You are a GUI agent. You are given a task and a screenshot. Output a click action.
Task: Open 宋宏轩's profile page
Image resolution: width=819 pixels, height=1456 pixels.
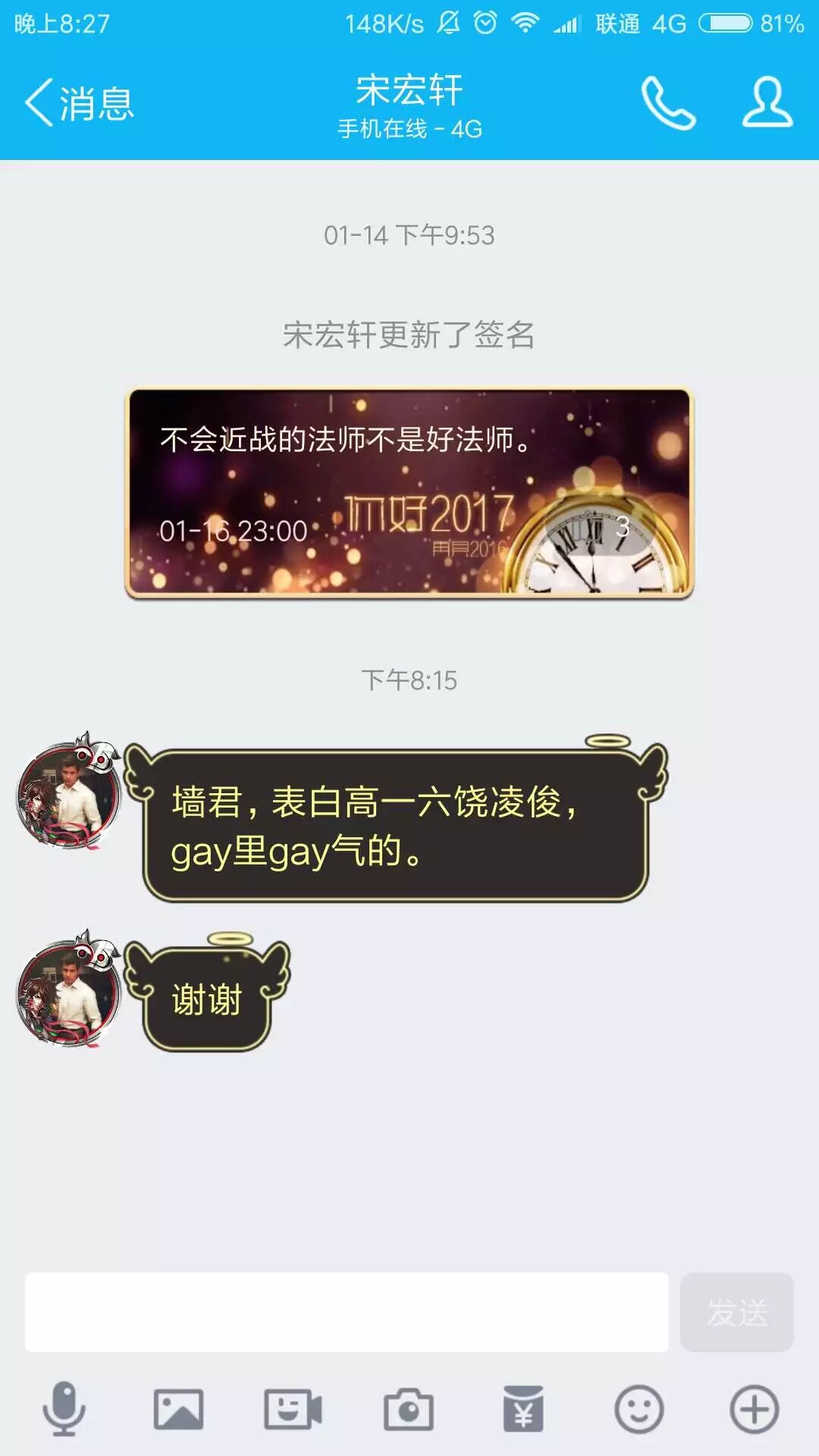[x=767, y=102]
